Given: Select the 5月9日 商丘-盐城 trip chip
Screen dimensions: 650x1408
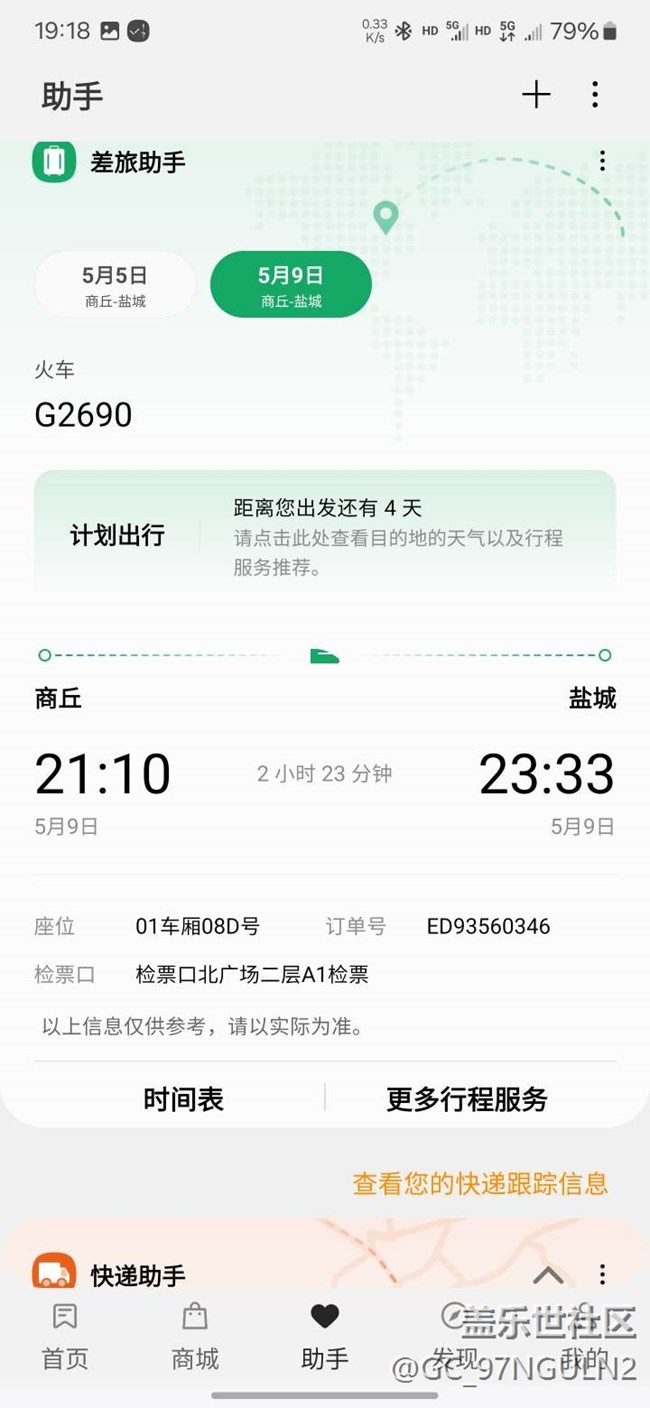Looking at the screenshot, I should point(291,285).
